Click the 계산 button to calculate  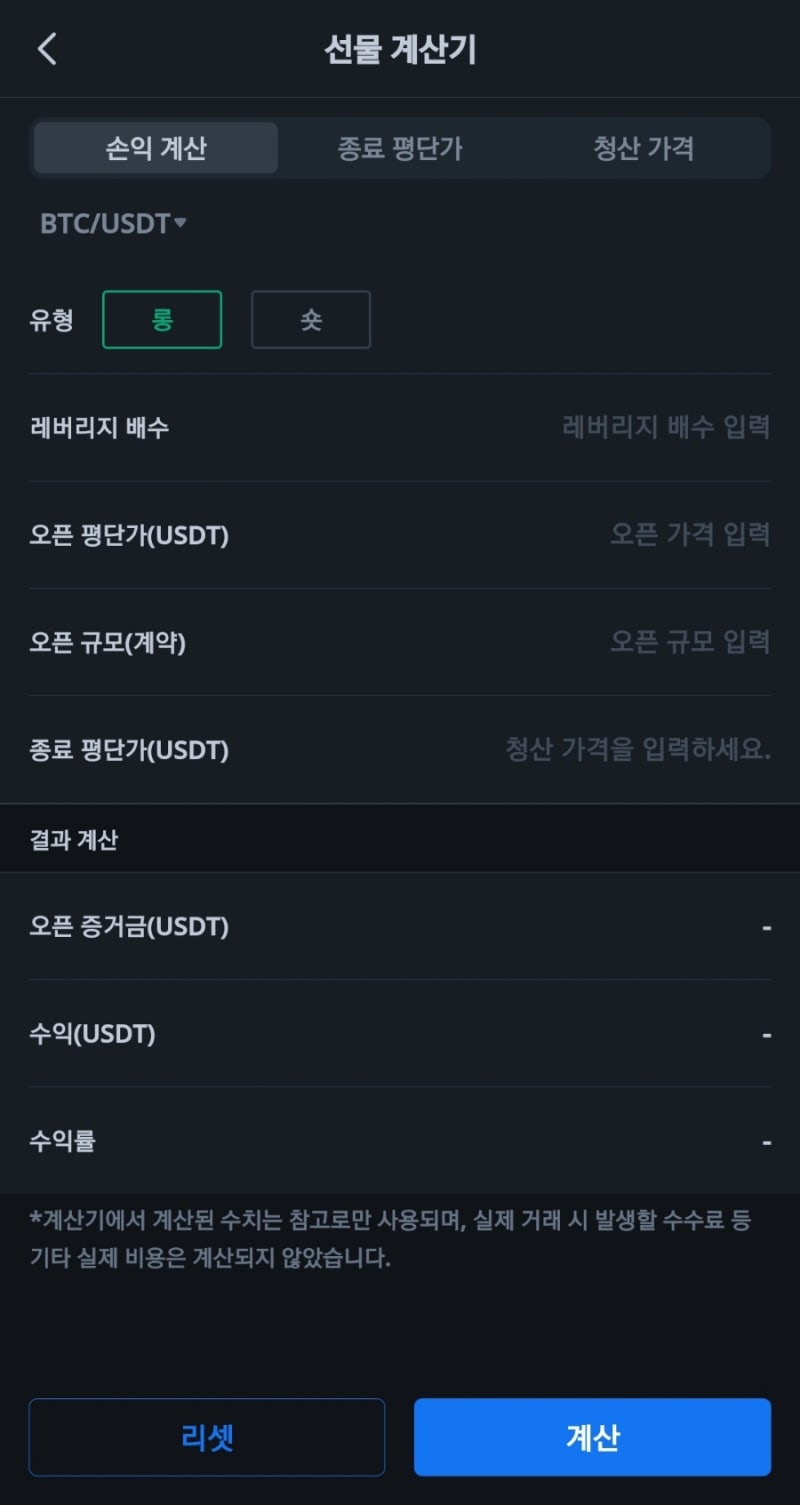[592, 1437]
